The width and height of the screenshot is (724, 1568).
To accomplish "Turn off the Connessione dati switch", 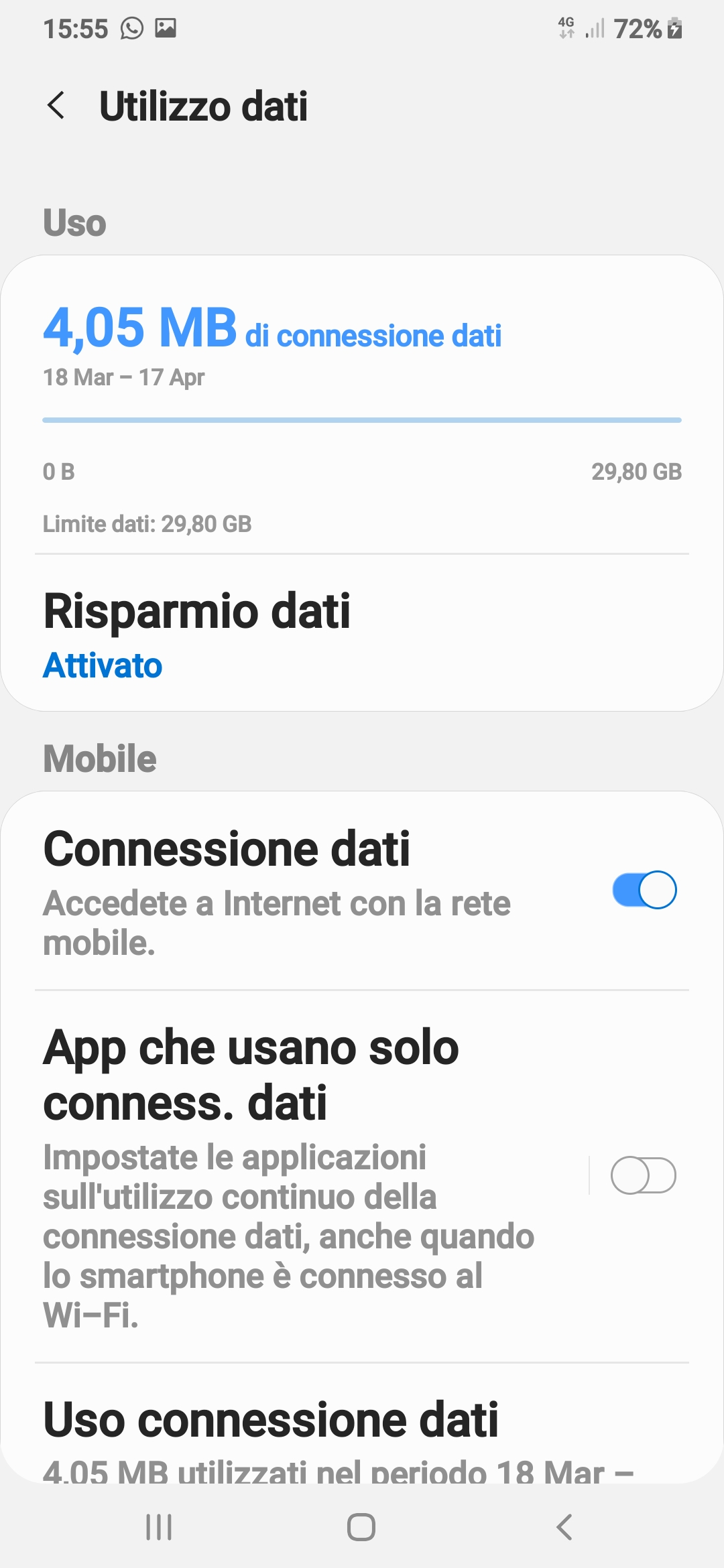I will coord(644,890).
